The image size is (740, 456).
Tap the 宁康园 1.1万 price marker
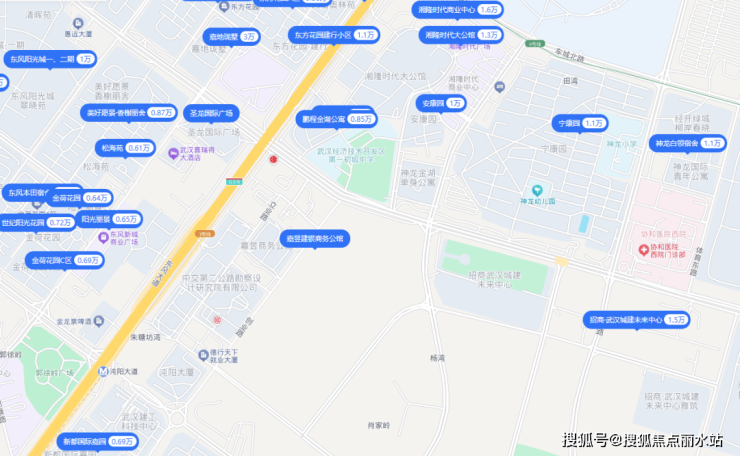[580, 123]
